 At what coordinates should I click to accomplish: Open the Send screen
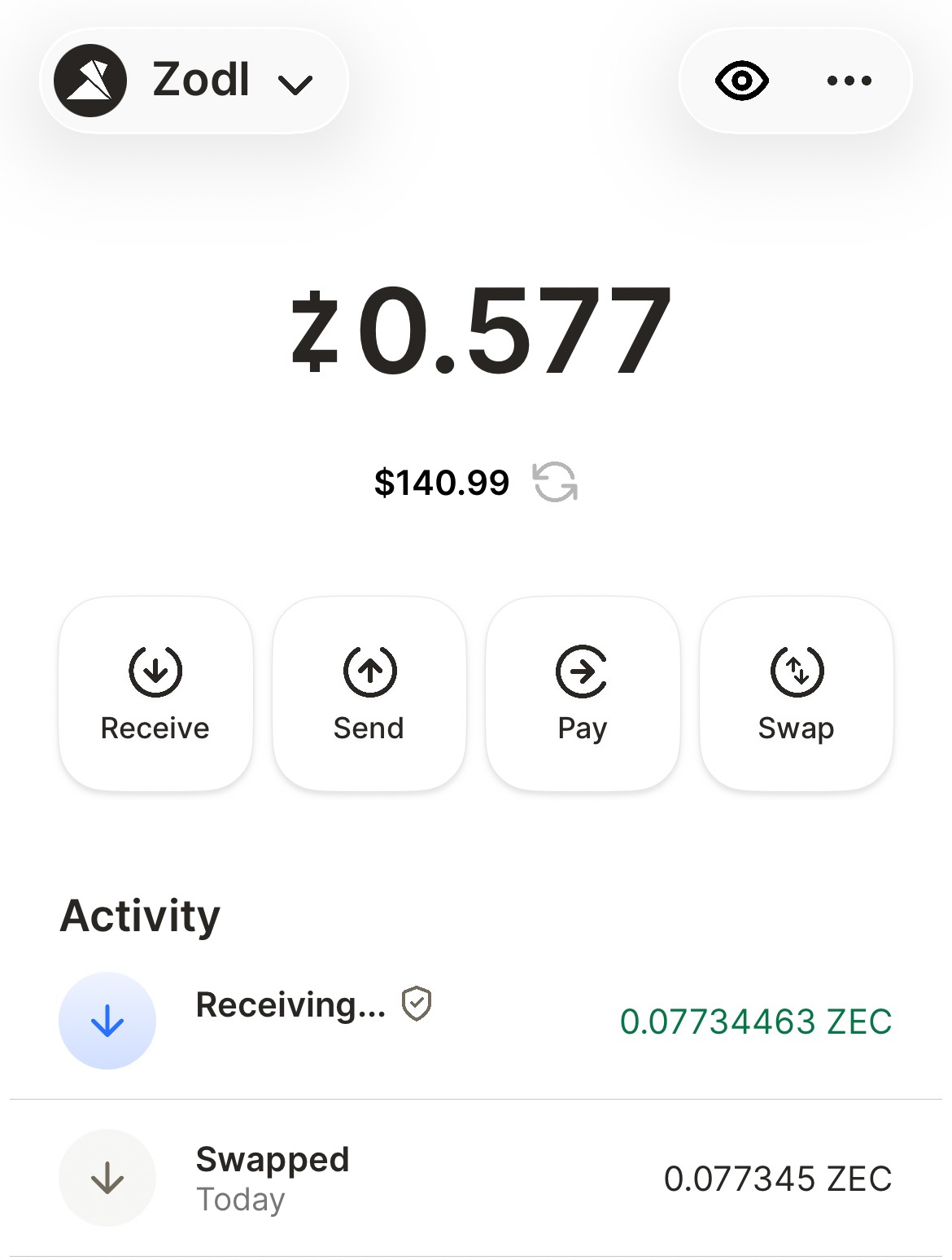coord(369,693)
